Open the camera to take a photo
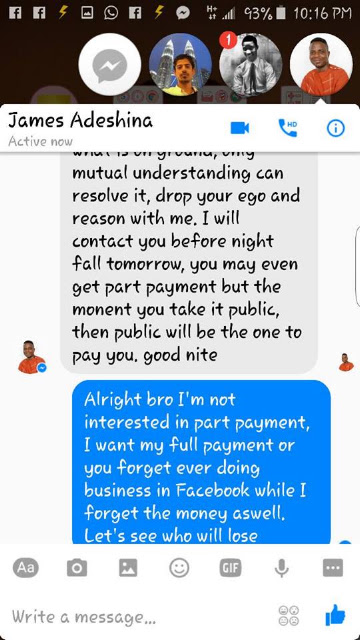This screenshot has height=640, width=360. 77,567
